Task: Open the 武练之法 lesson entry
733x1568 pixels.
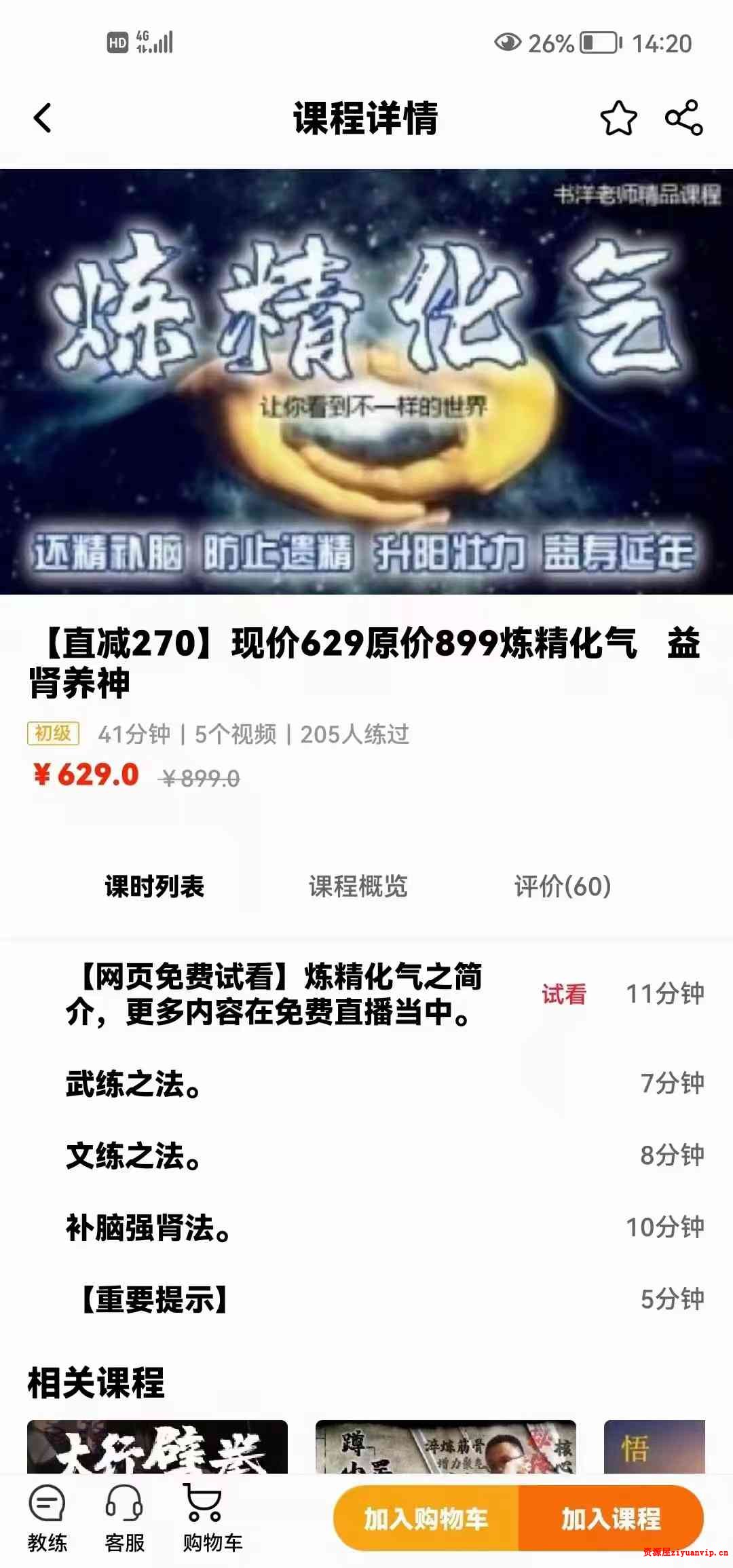Action: (133, 1080)
